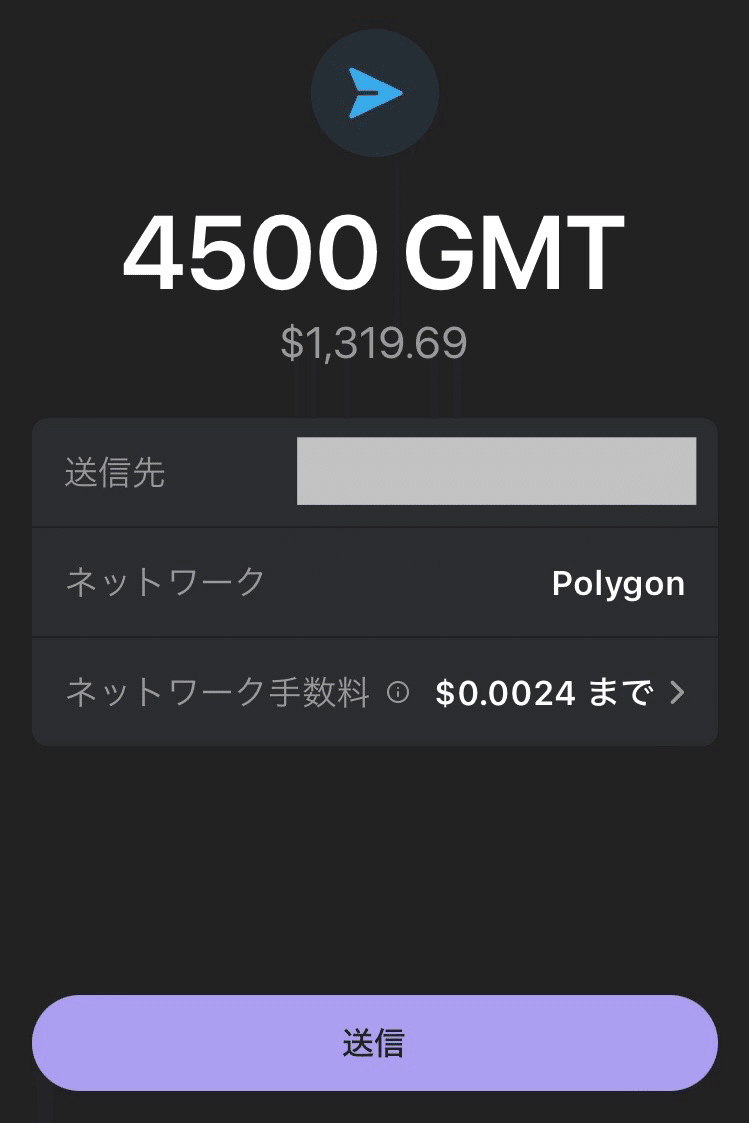The image size is (749, 1123).
Task: Tap the 送信先 row label
Action: tap(113, 472)
